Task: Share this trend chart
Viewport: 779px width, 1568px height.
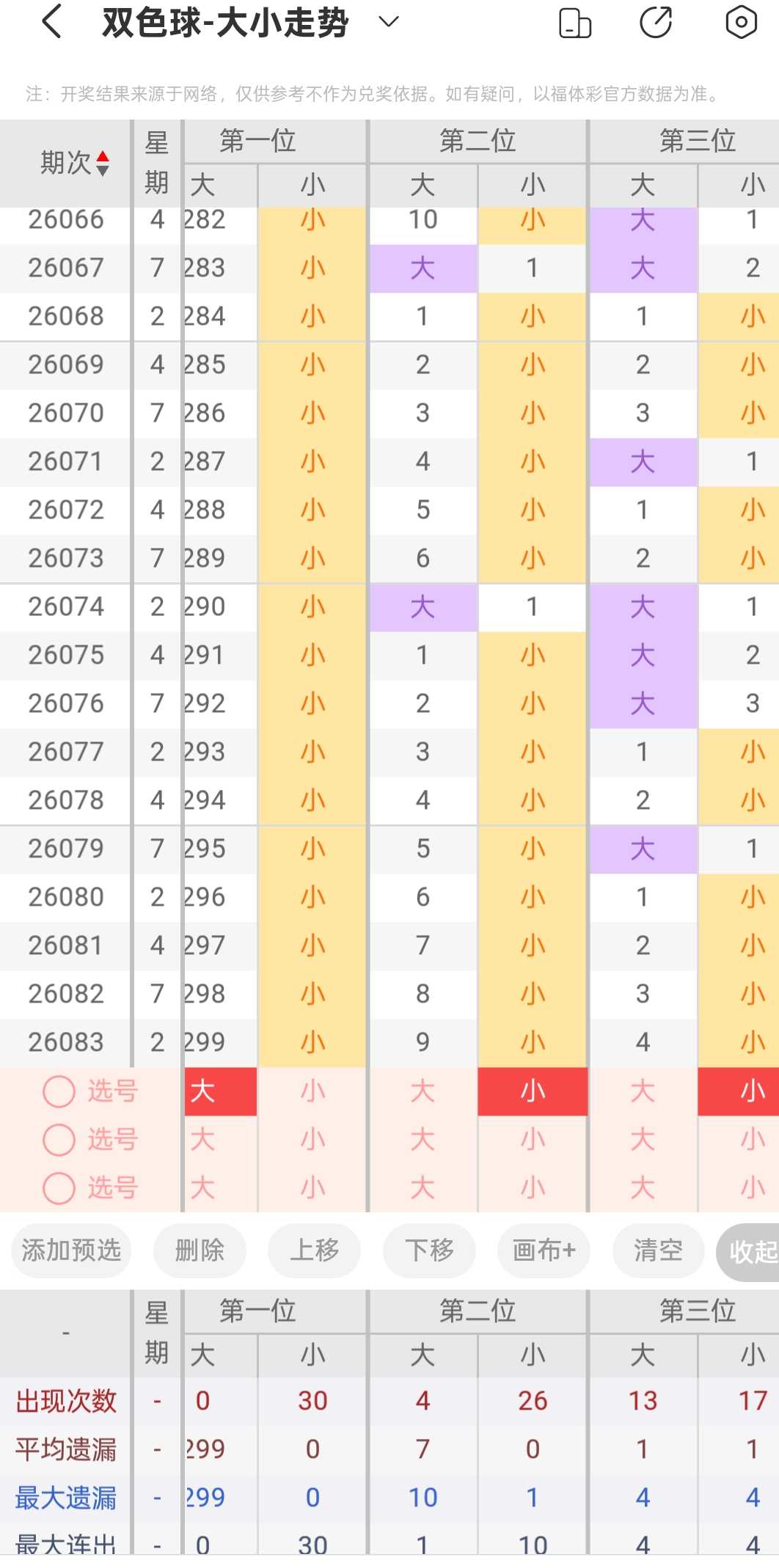Action: tap(656, 22)
